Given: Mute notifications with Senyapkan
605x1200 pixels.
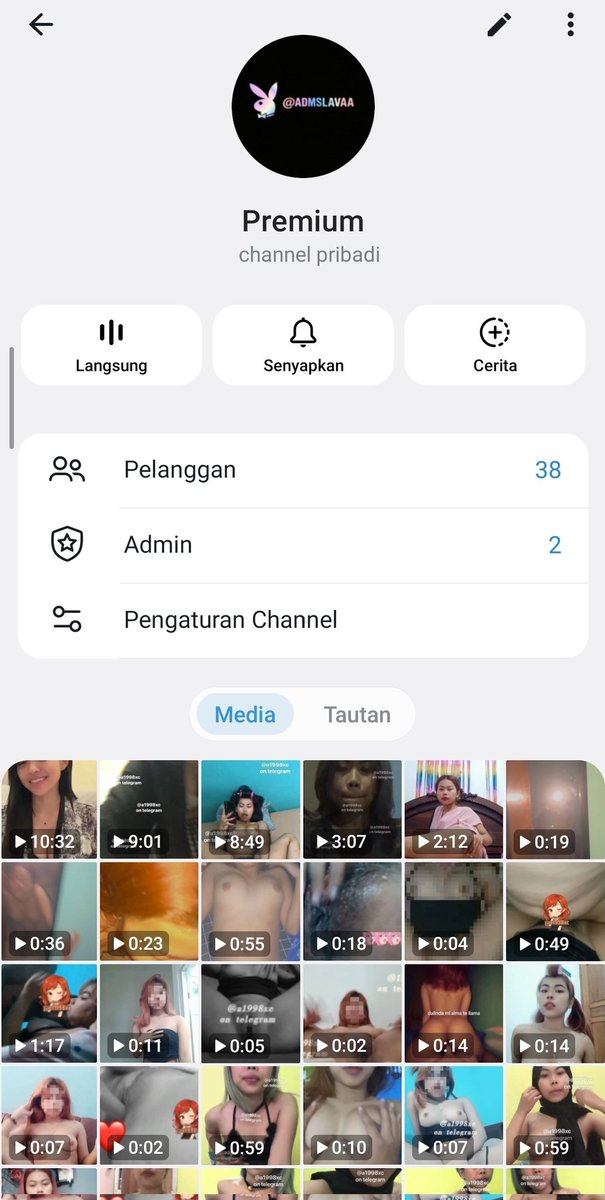Looking at the screenshot, I should pyautogui.click(x=303, y=345).
